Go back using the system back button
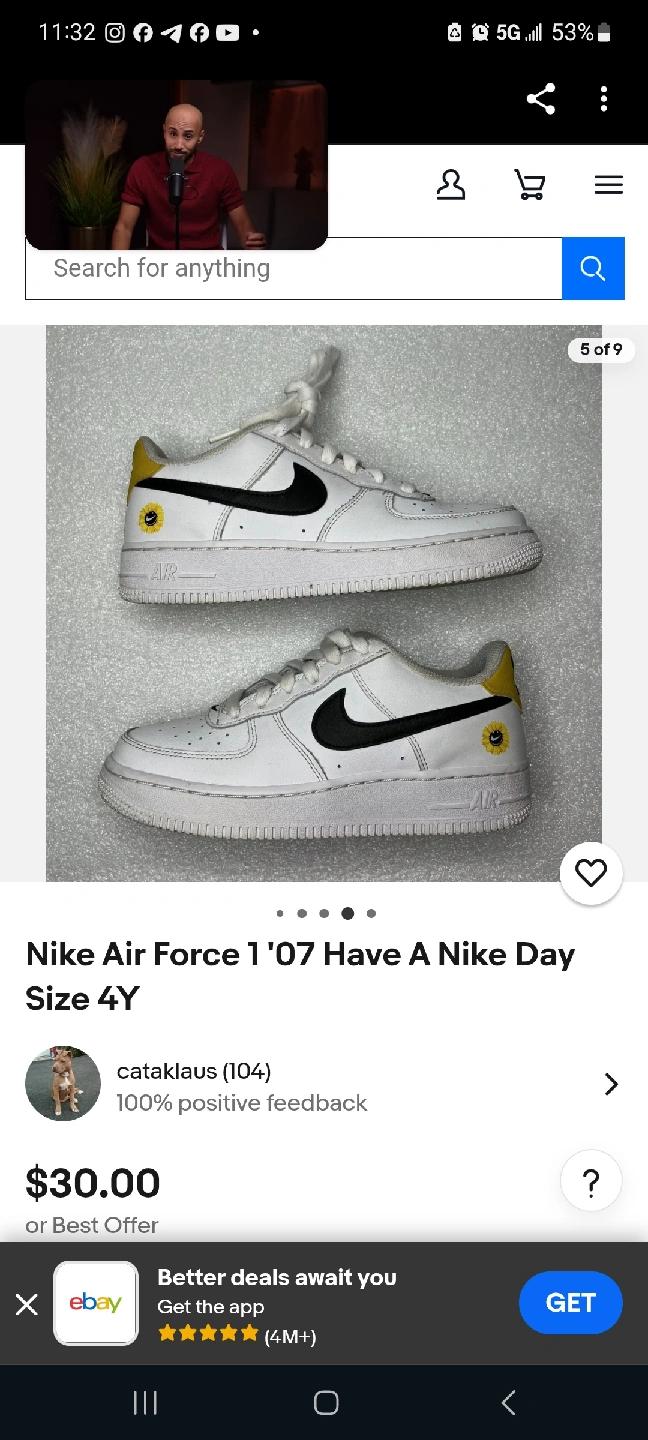This screenshot has width=648, height=1440. [x=508, y=1402]
